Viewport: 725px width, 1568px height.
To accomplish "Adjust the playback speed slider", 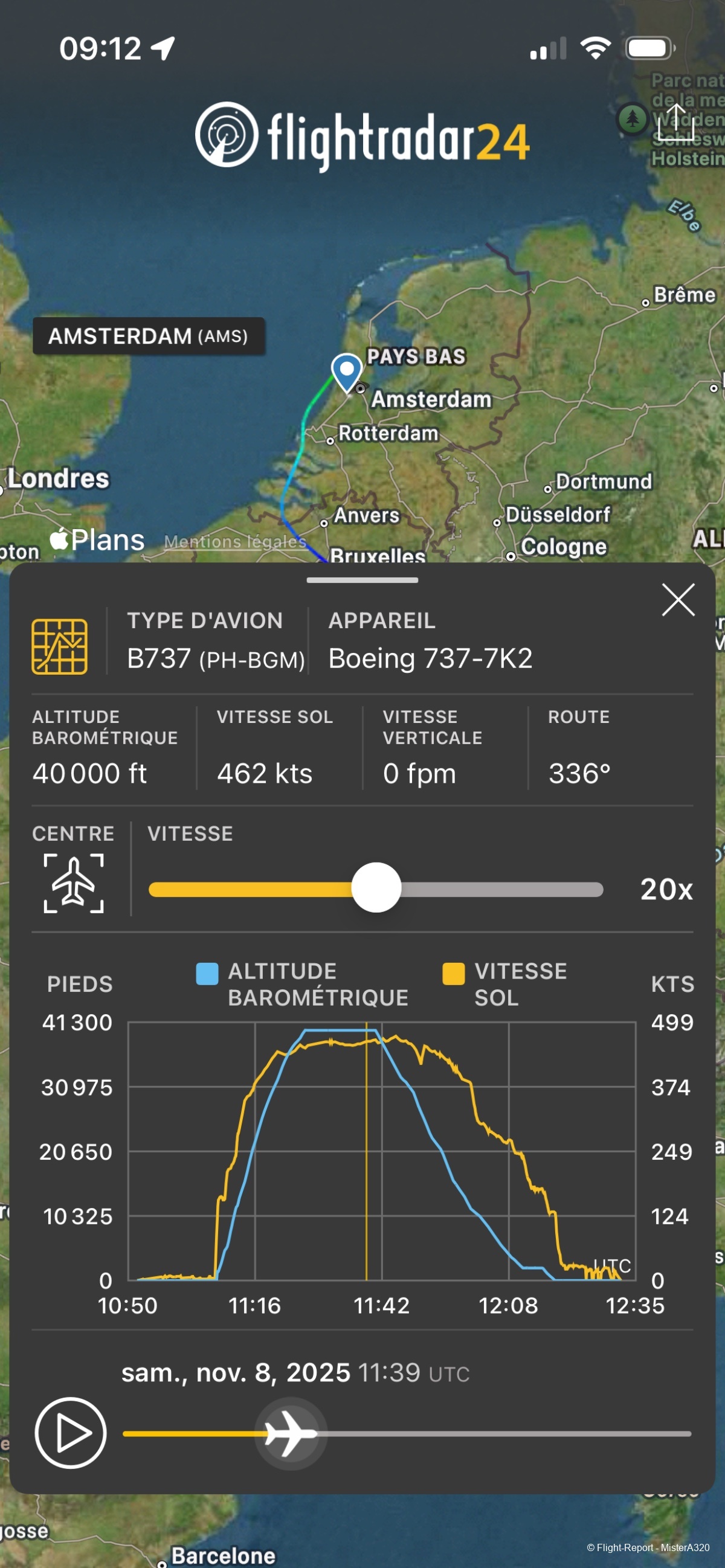I will tap(376, 888).
